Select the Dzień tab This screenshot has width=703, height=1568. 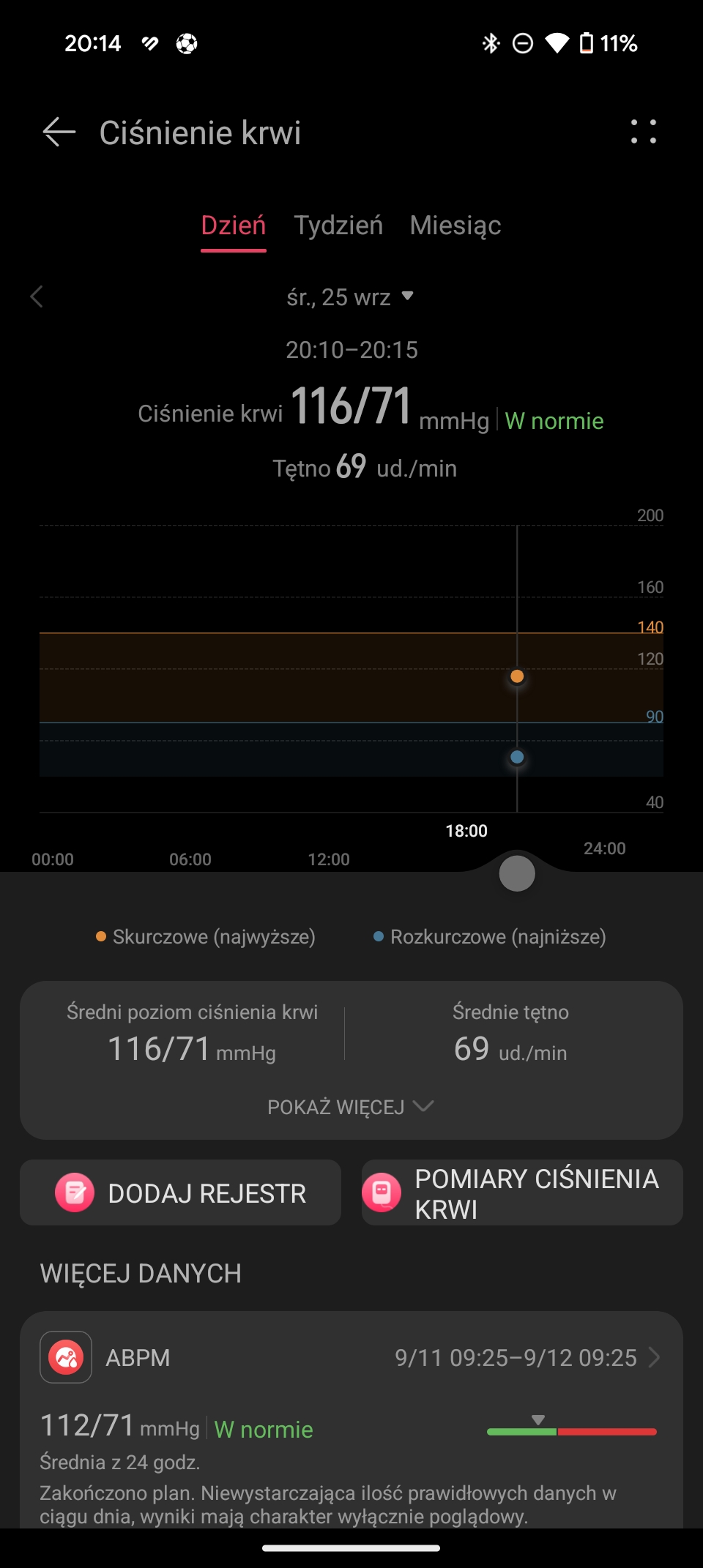point(234,225)
